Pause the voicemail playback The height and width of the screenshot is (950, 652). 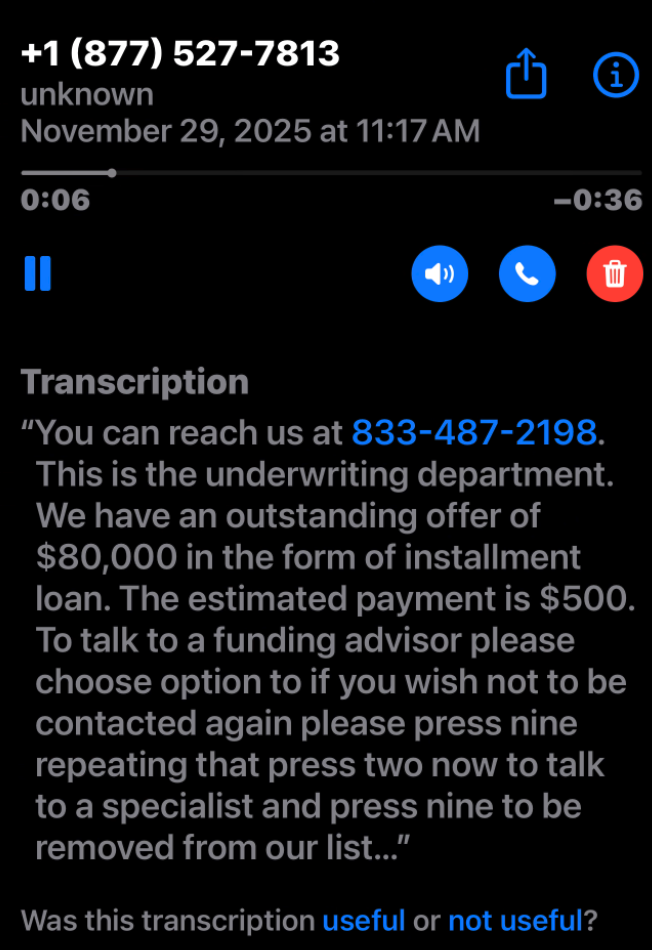[x=38, y=273]
